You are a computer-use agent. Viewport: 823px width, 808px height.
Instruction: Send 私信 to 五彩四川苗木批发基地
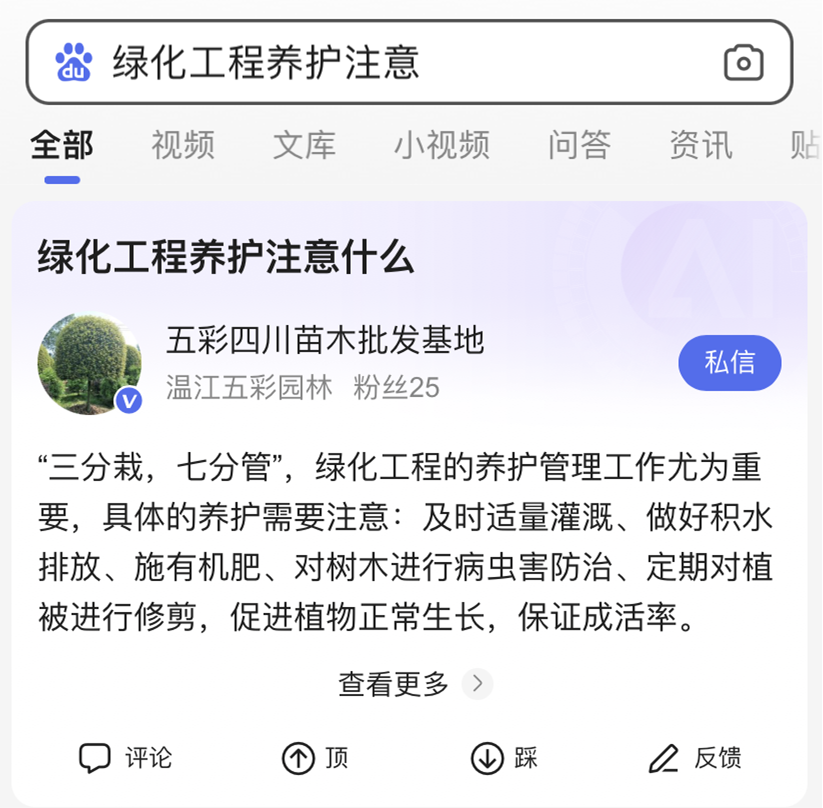[729, 363]
